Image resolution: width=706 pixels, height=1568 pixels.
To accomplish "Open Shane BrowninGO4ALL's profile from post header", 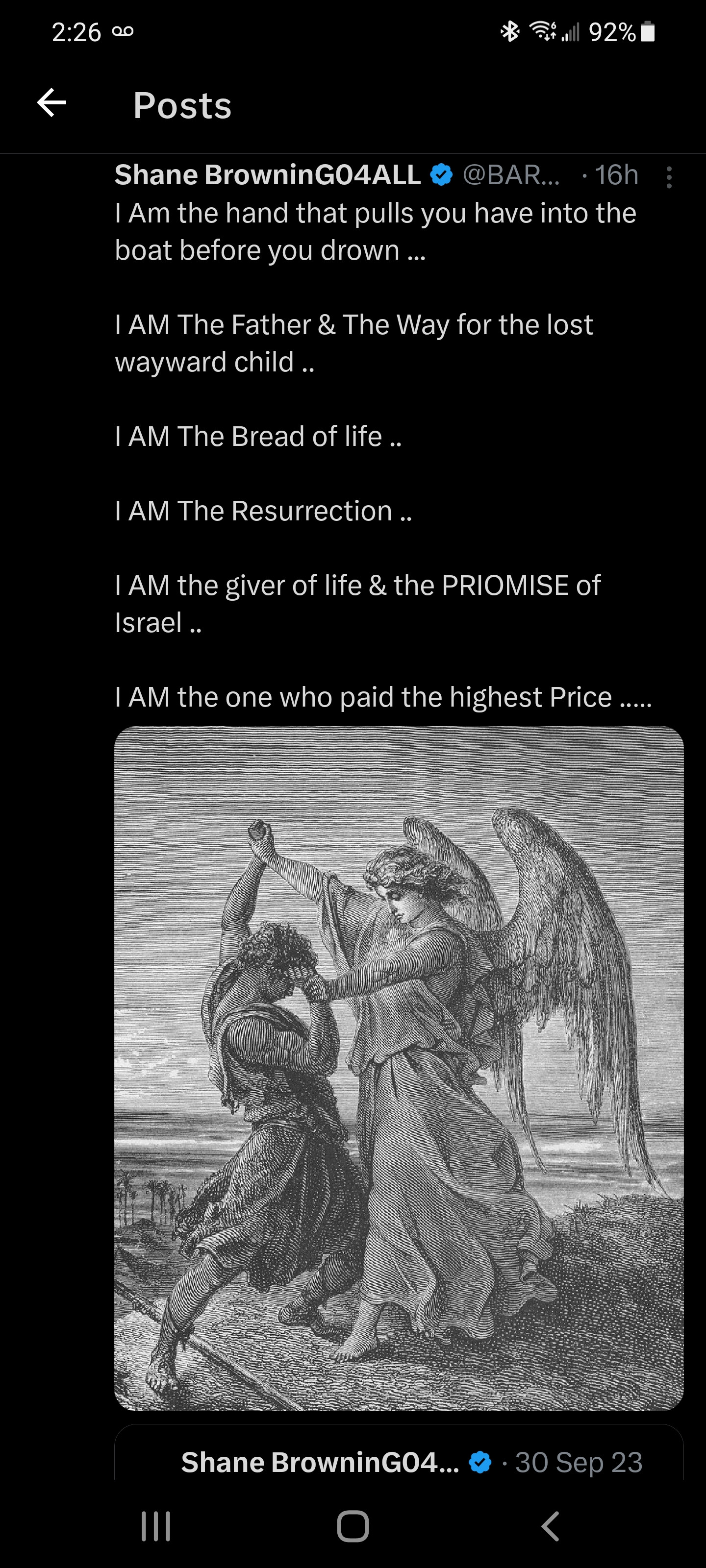I will click(267, 175).
